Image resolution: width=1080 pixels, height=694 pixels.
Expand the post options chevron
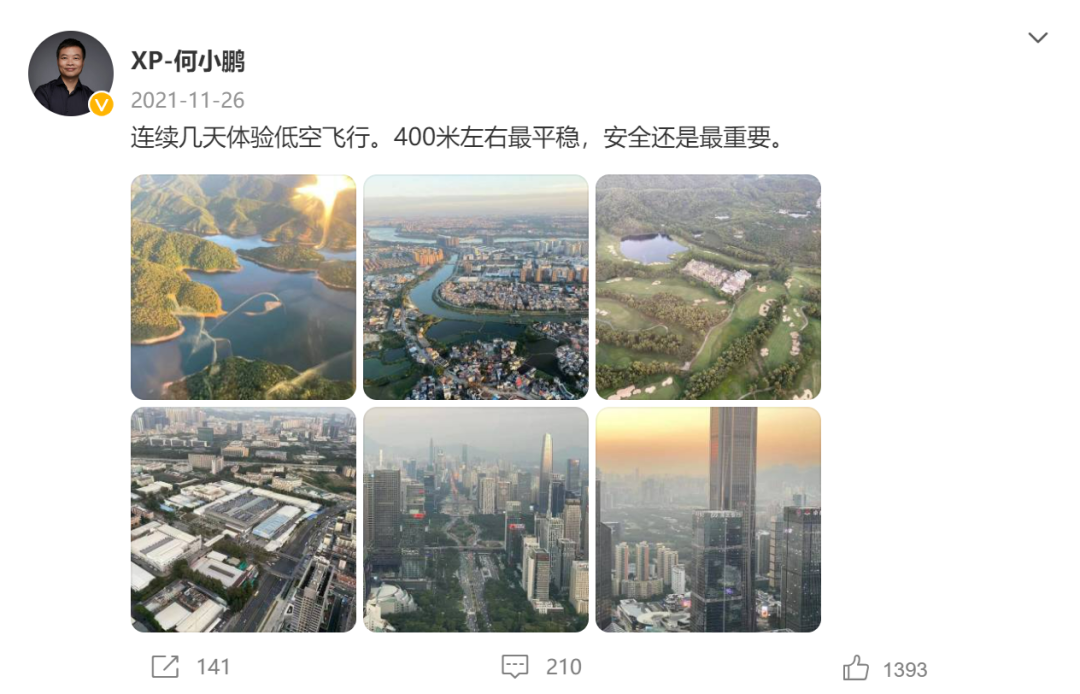pyautogui.click(x=1038, y=38)
